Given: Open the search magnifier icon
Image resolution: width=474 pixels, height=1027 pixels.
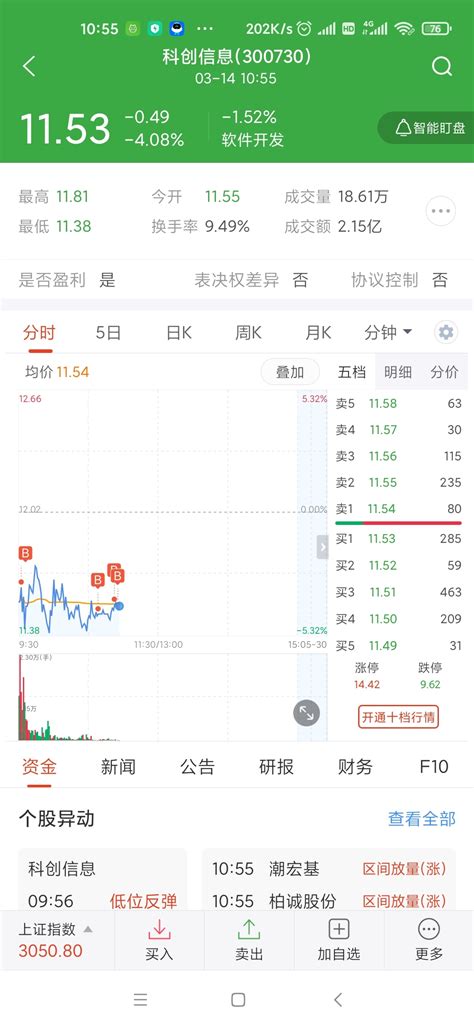Looking at the screenshot, I should 442,66.
